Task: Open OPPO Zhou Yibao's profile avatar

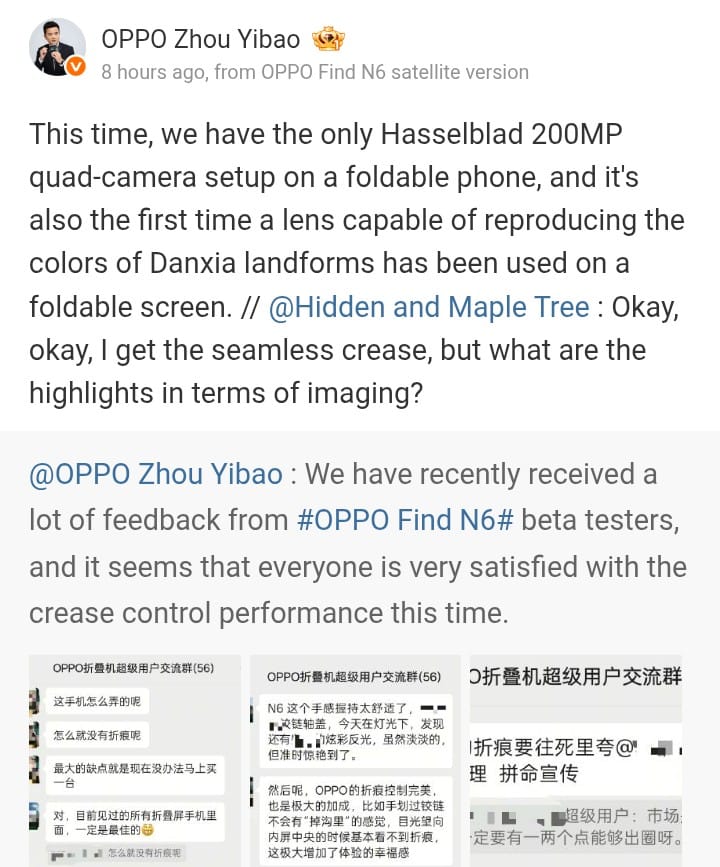Action: pyautogui.click(x=57, y=47)
